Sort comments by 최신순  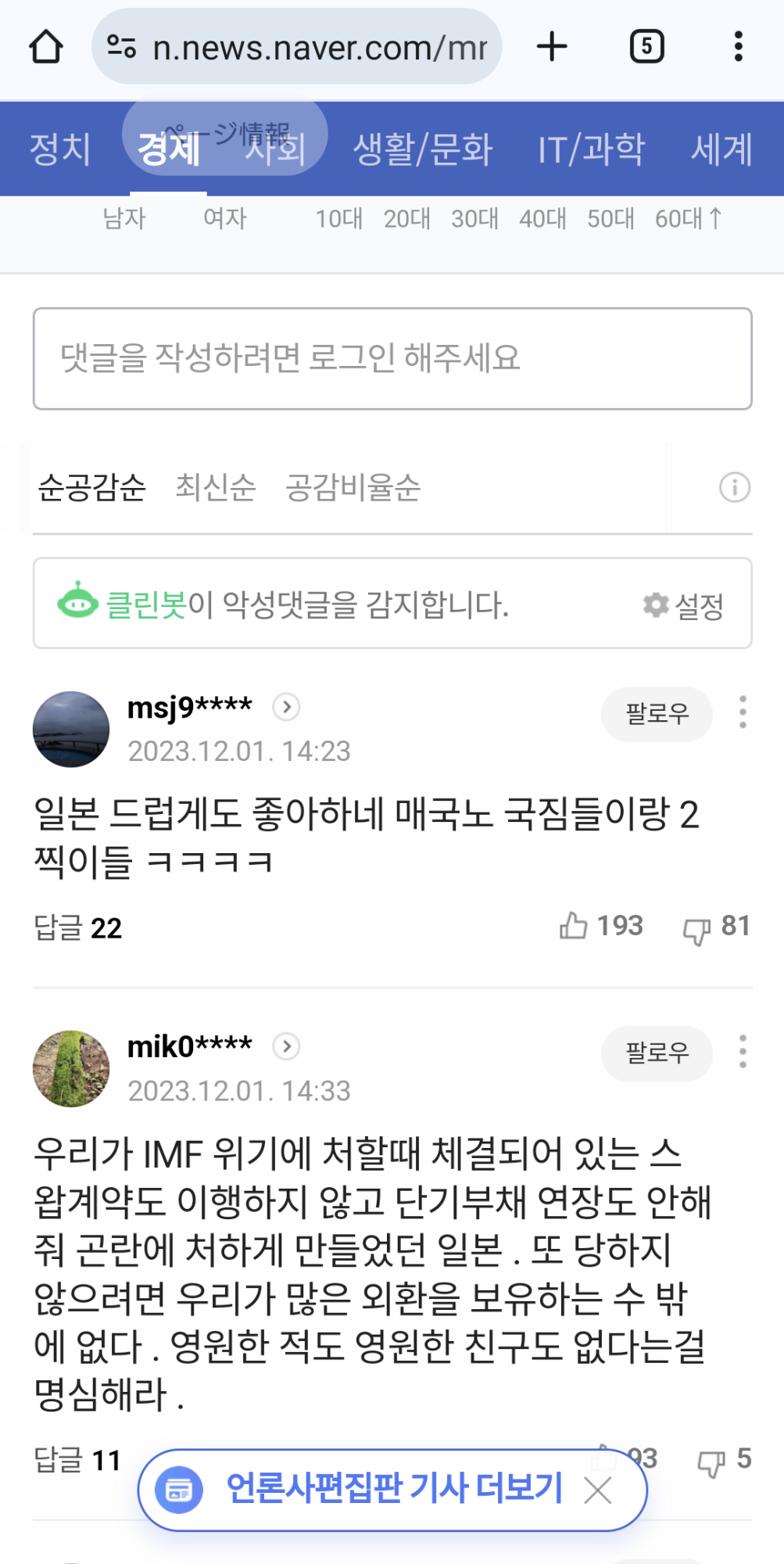click(216, 487)
